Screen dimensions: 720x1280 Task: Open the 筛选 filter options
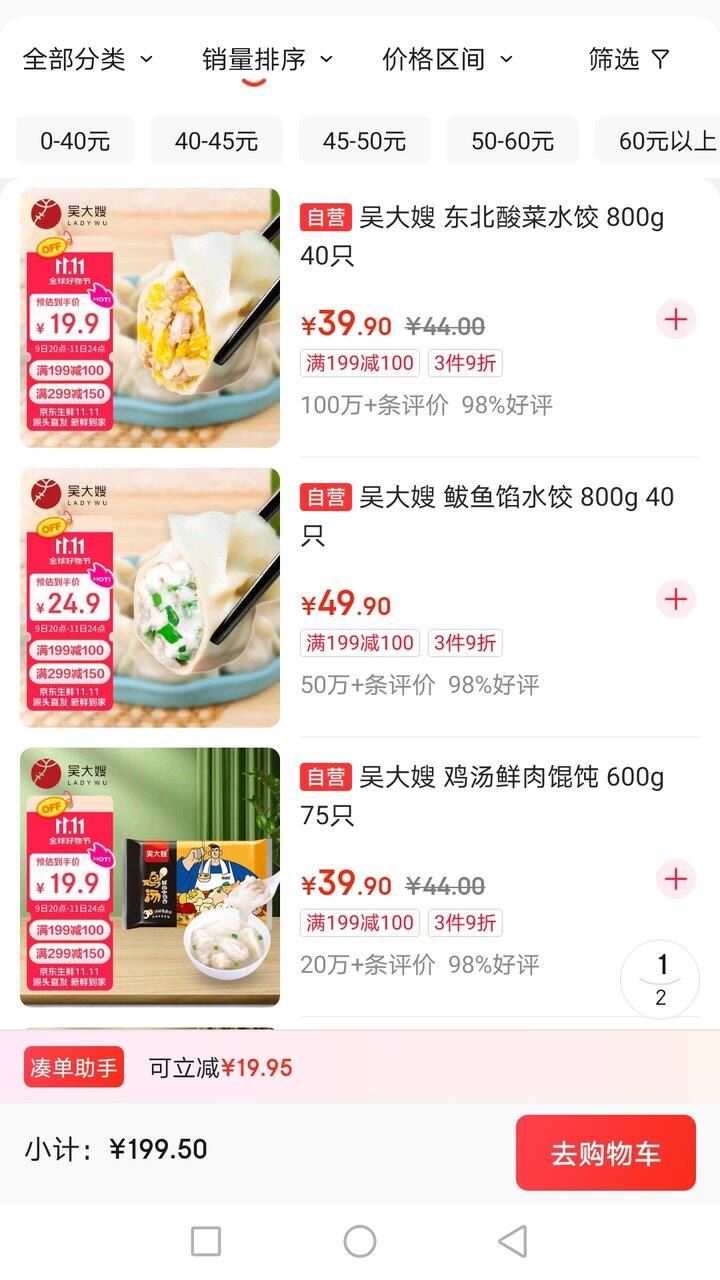point(628,59)
